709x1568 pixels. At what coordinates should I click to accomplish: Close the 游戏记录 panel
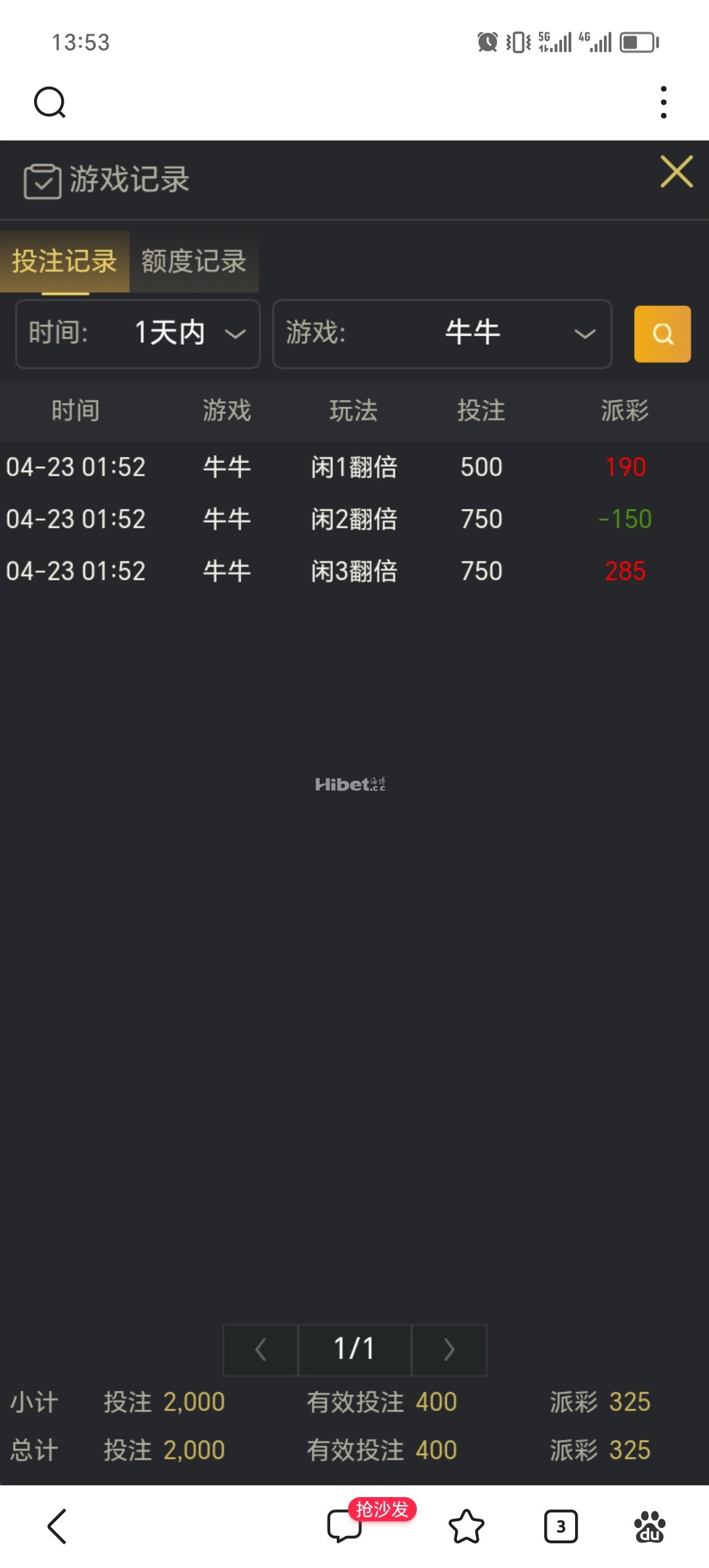click(677, 172)
